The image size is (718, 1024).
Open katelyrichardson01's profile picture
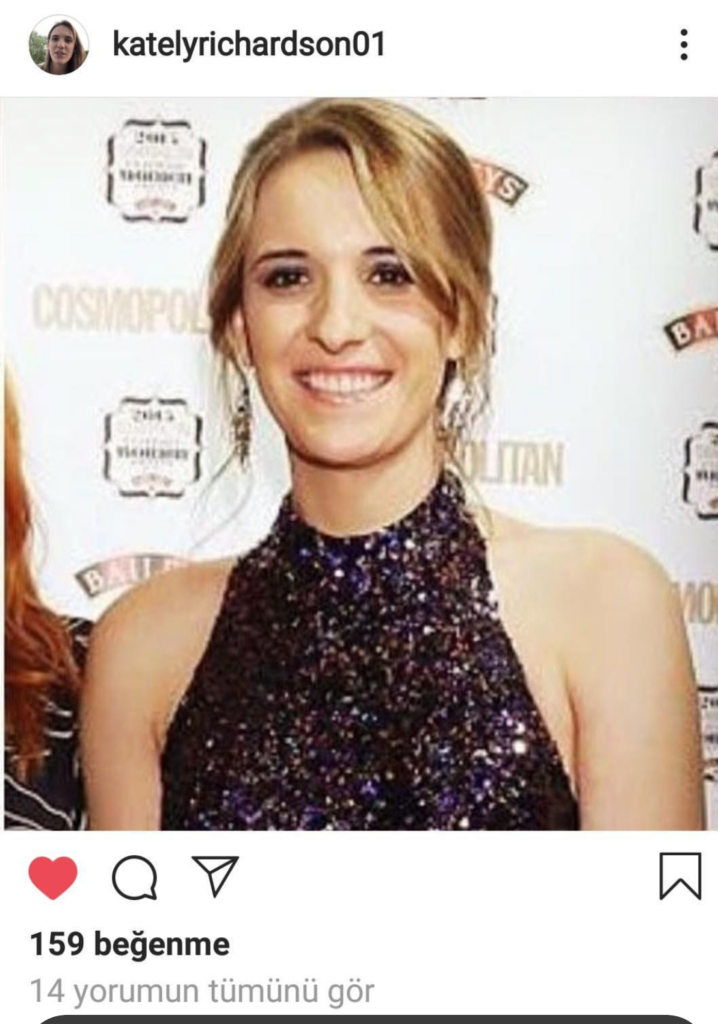[58, 45]
